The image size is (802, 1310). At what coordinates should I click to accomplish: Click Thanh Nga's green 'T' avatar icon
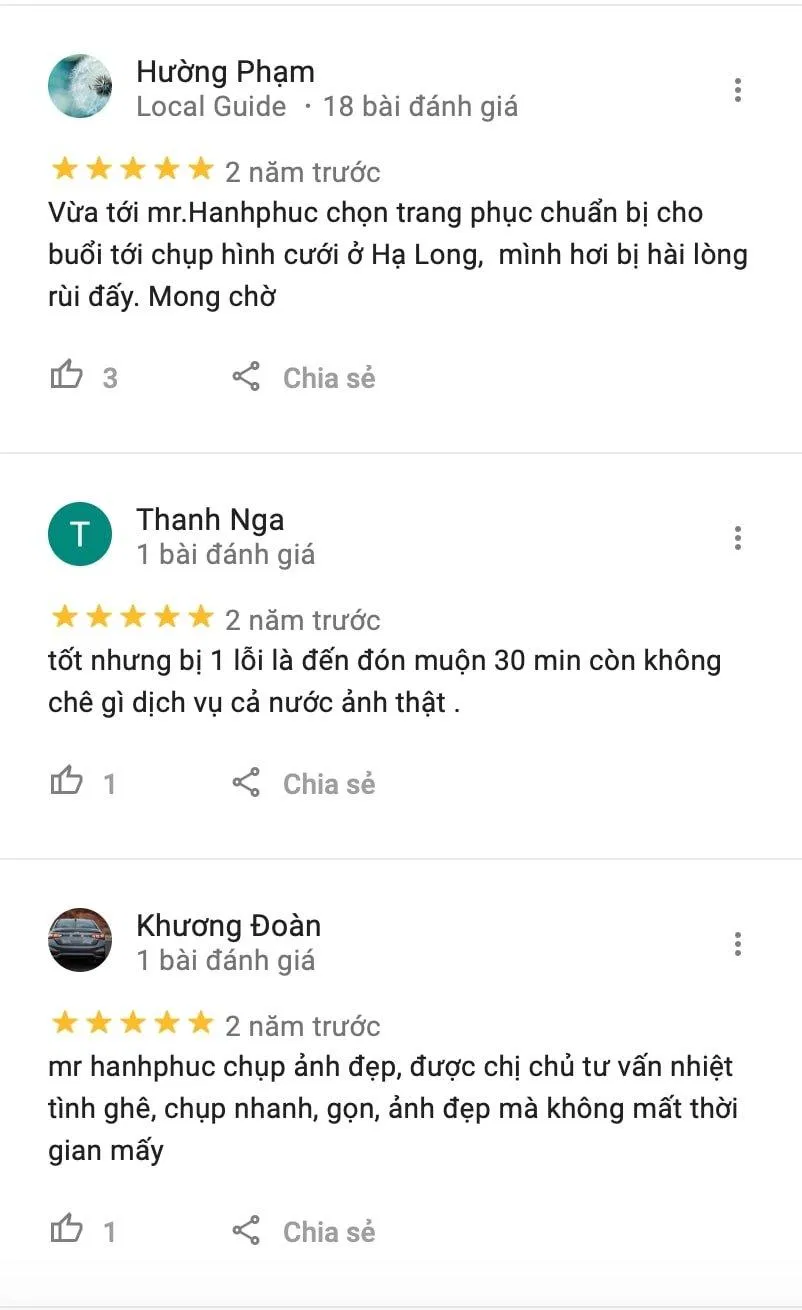click(80, 533)
